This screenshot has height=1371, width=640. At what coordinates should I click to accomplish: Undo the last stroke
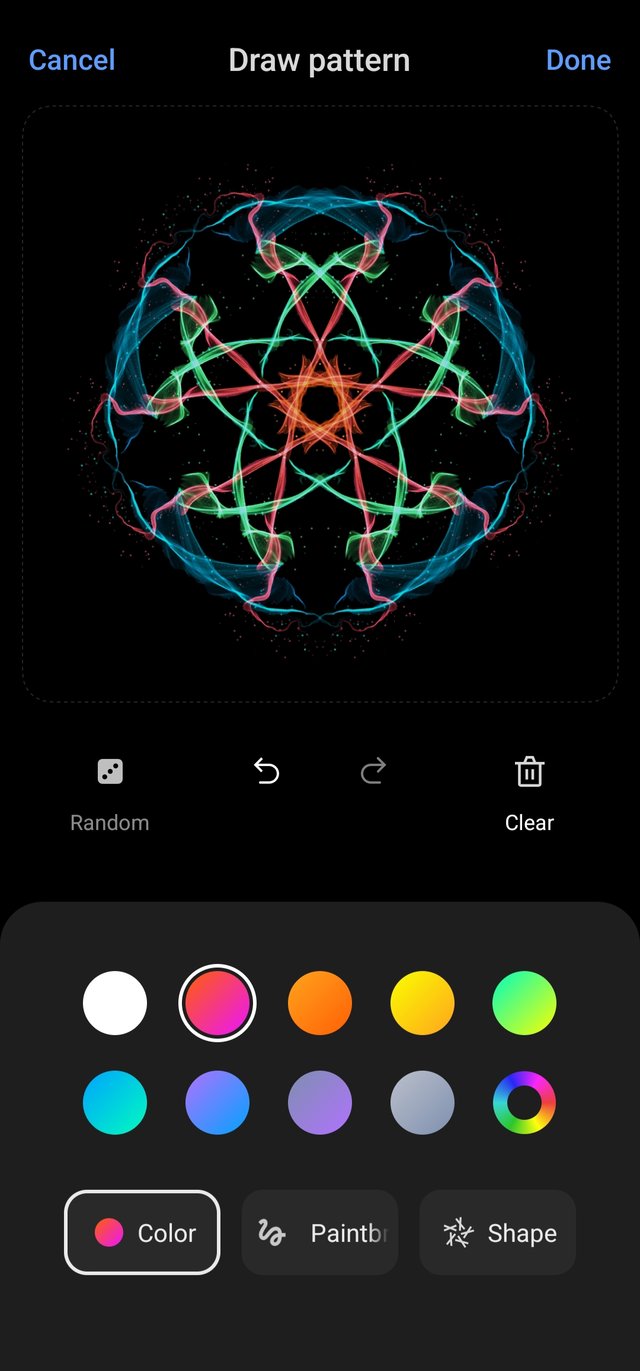click(x=266, y=772)
